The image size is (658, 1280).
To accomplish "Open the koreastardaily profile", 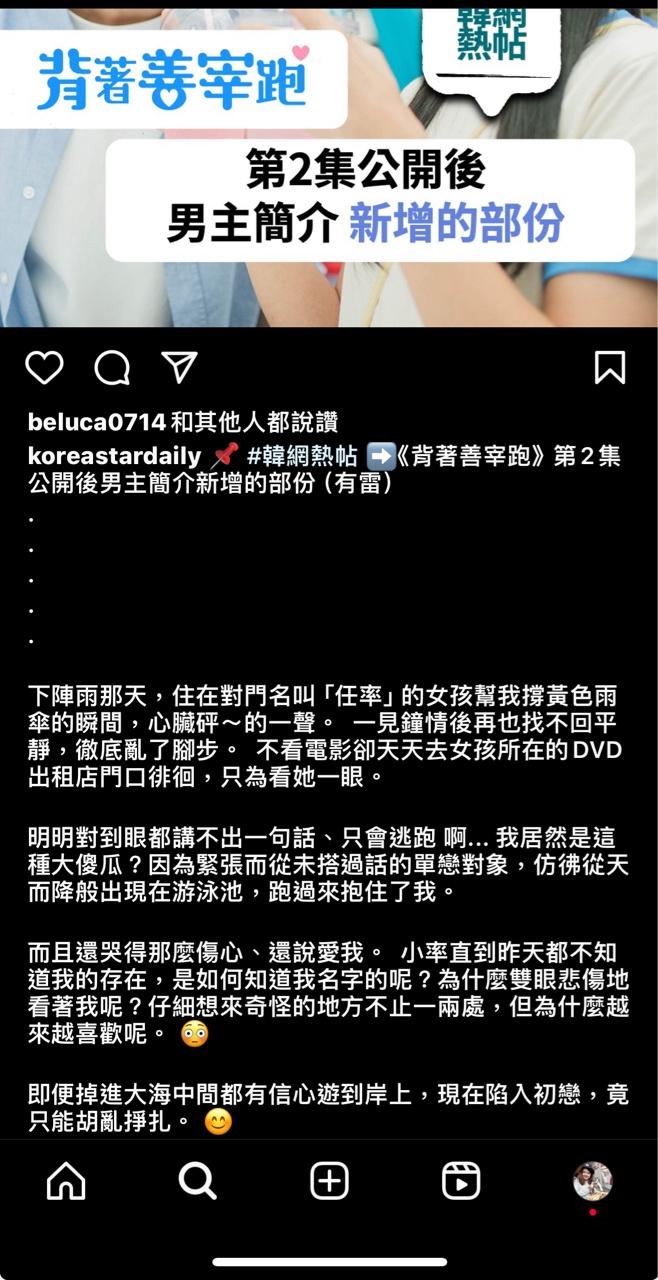I will (114, 456).
